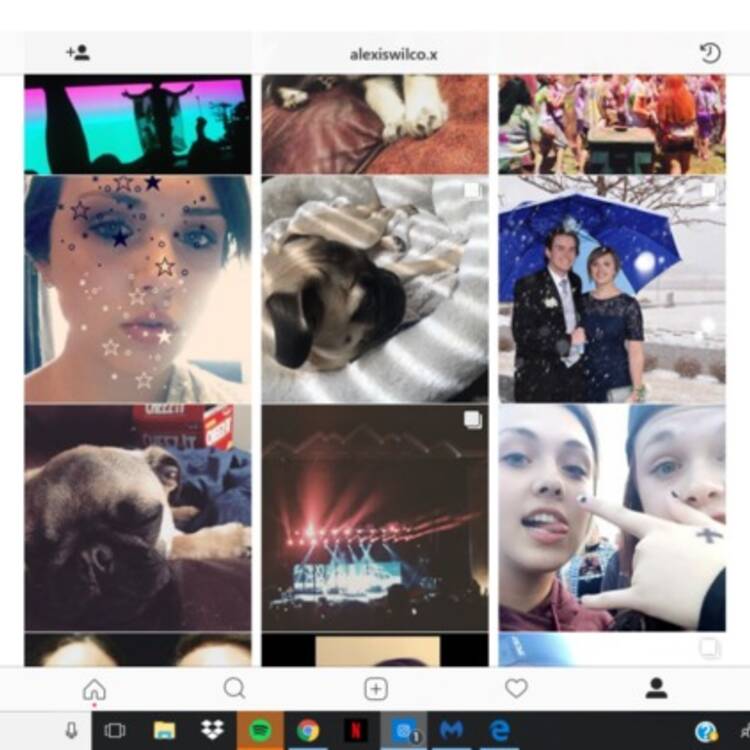Open the couple under blue umbrella photo
Screen dimensions: 750x750
(x=612, y=289)
